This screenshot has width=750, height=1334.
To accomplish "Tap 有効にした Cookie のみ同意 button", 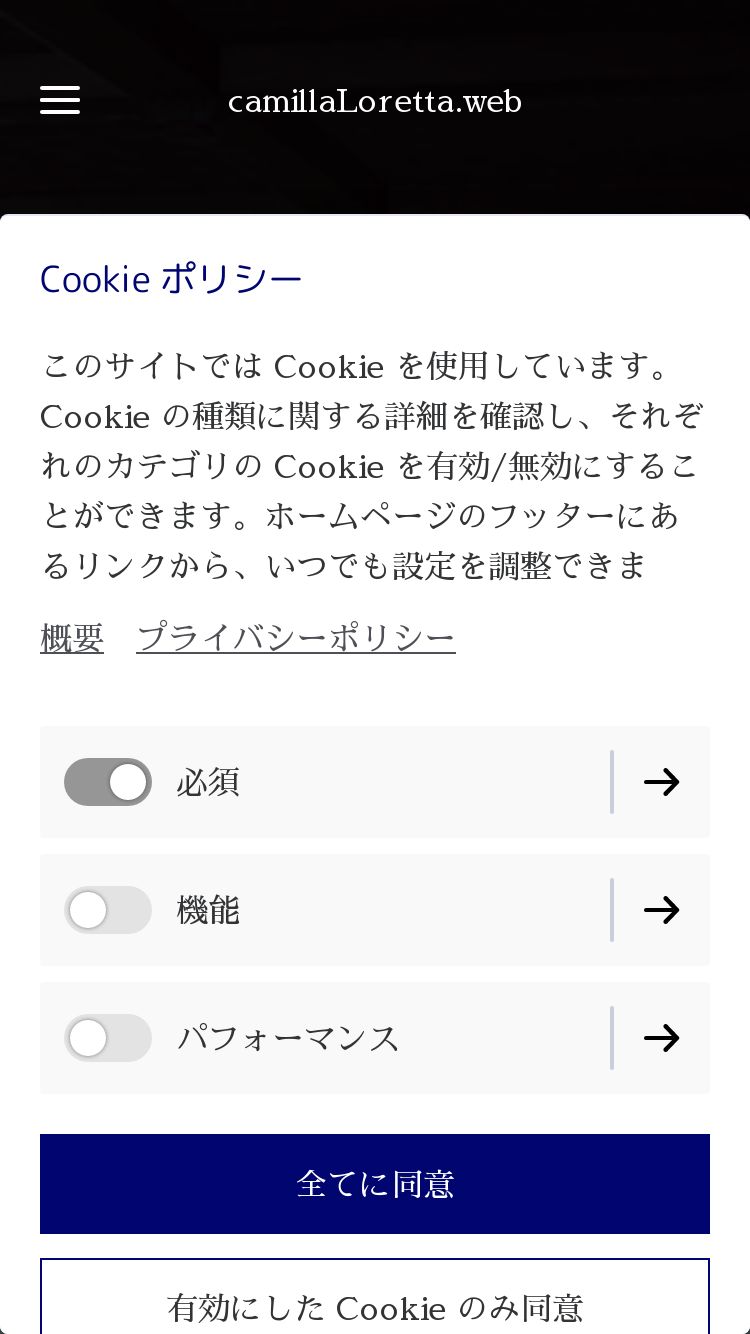I will pos(375,1296).
